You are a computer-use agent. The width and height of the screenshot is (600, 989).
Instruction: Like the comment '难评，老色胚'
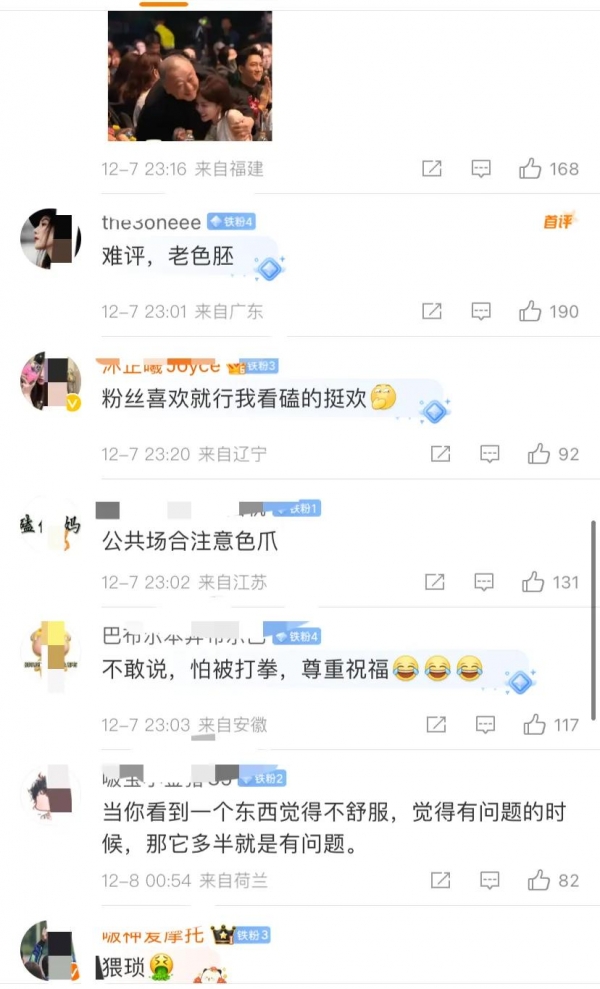tap(530, 312)
